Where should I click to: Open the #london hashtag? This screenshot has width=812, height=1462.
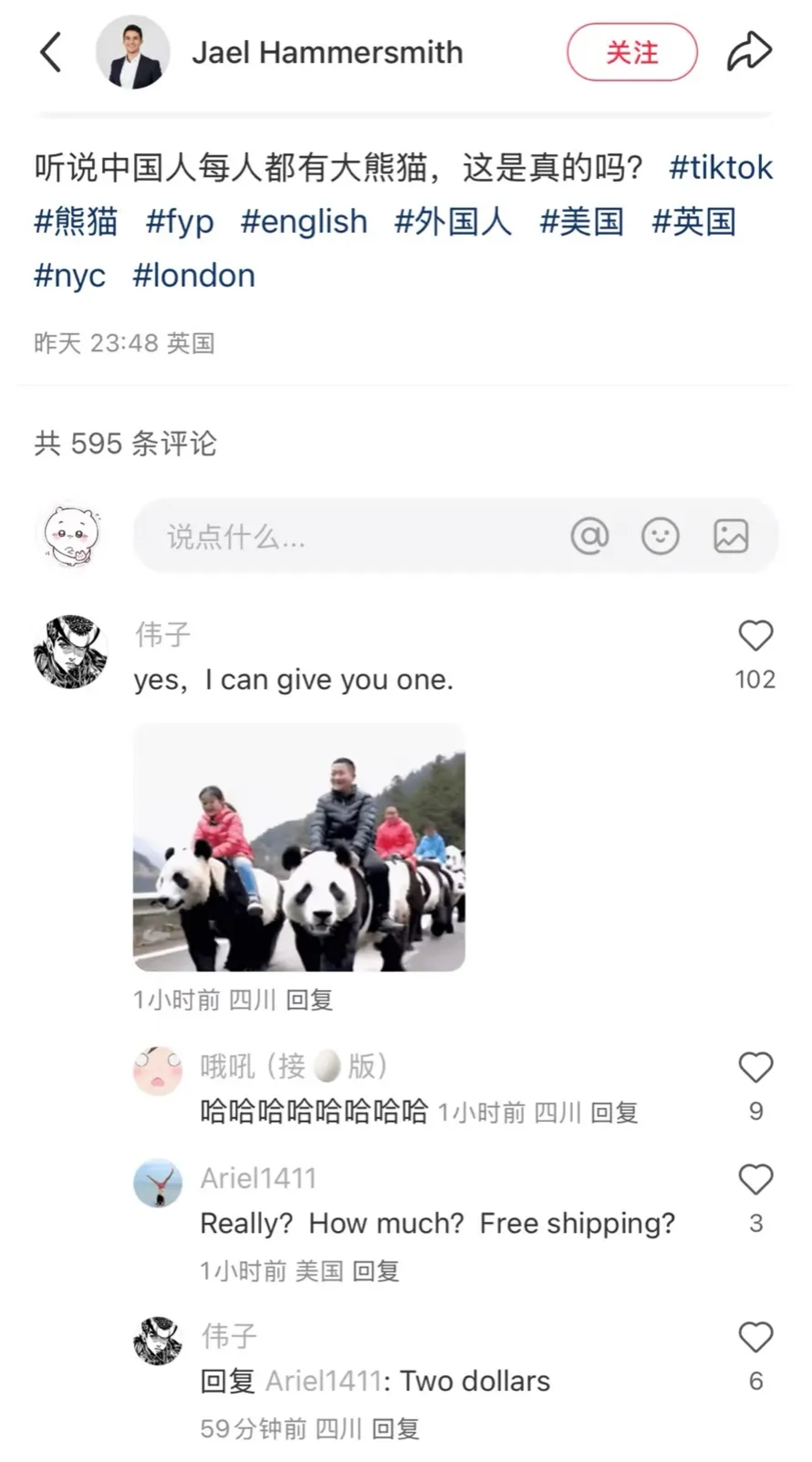coord(193,276)
